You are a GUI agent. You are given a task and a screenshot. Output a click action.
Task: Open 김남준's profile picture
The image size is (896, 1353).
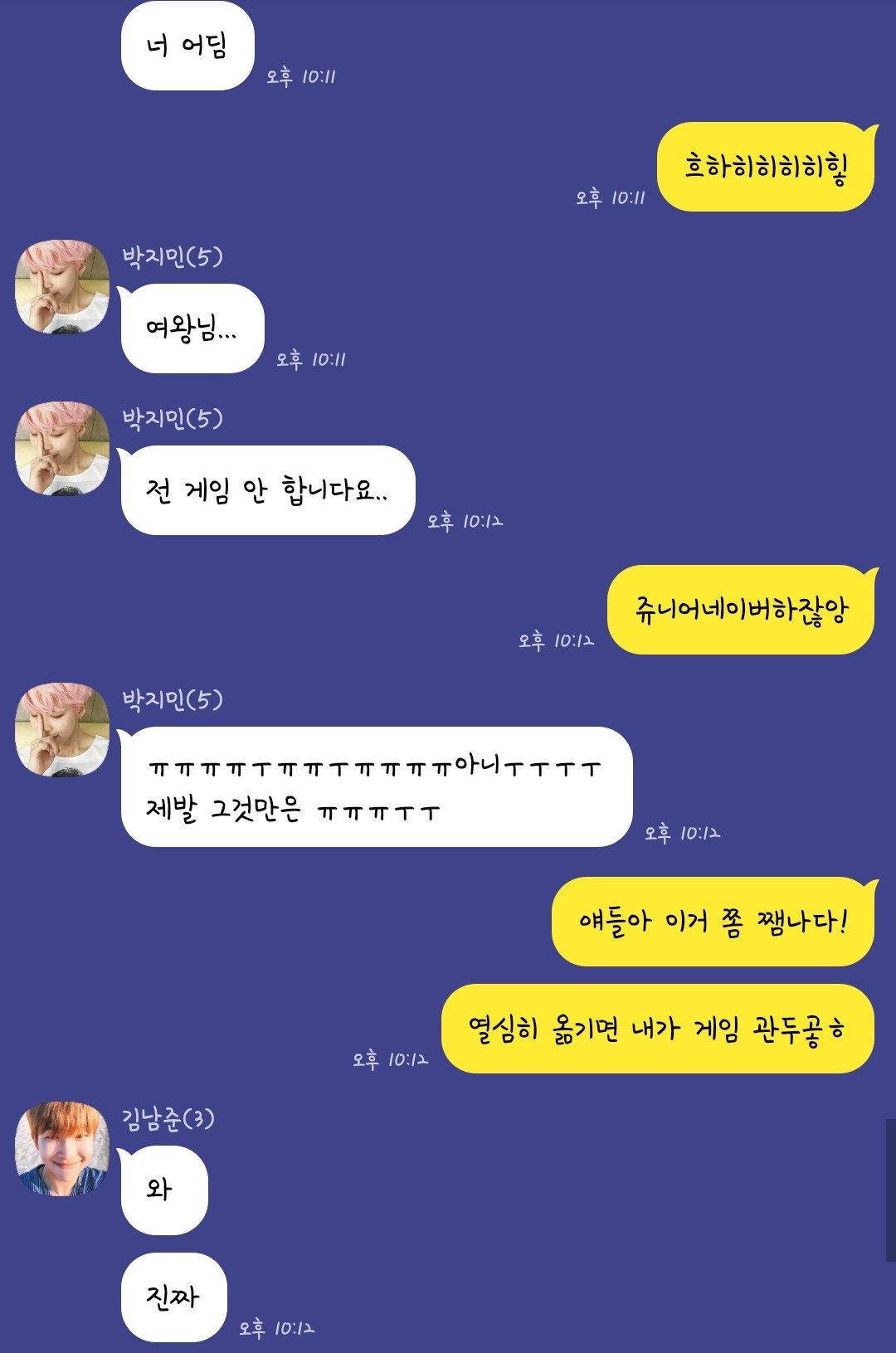(62, 1149)
